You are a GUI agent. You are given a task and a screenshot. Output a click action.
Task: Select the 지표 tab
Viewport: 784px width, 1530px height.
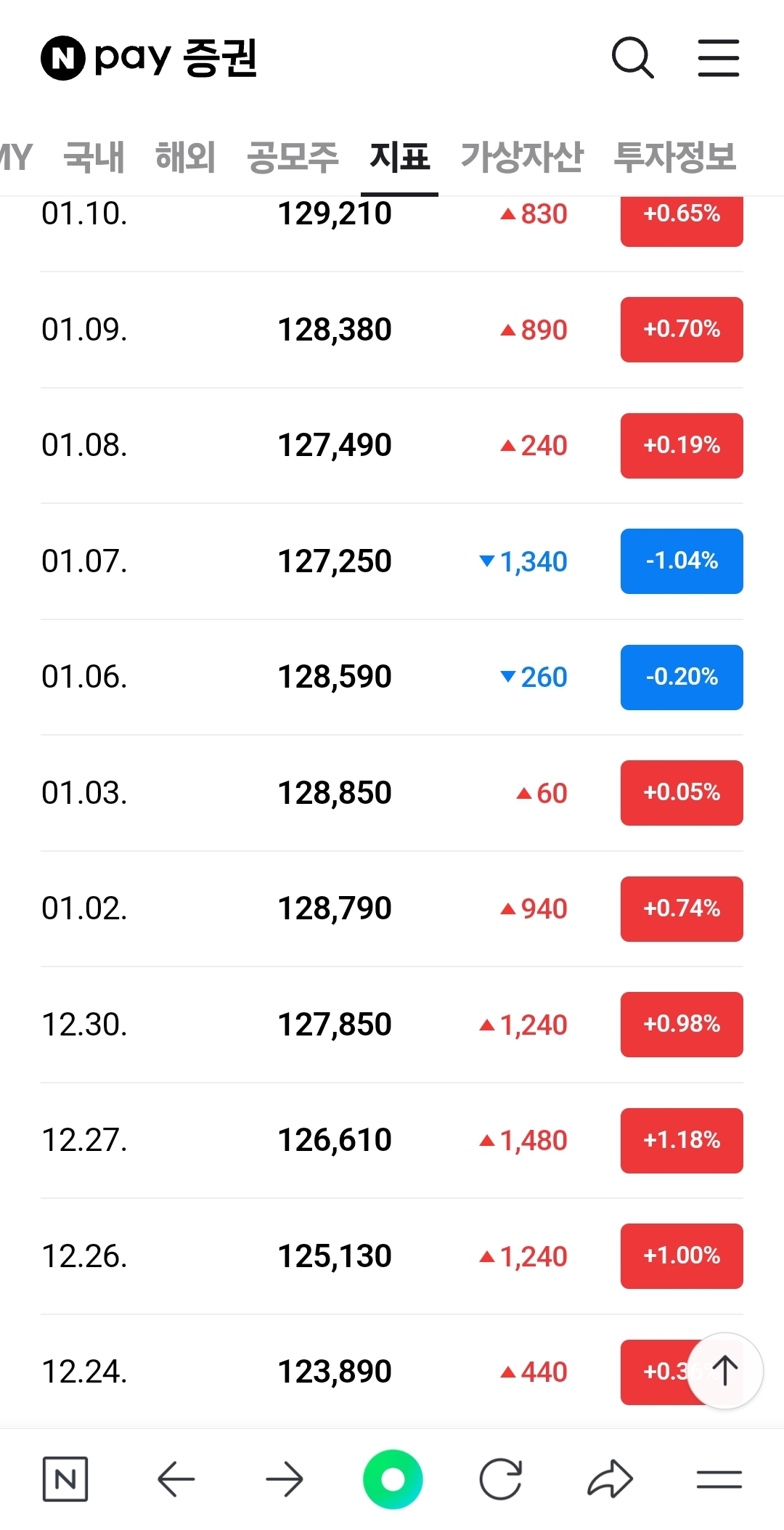click(399, 157)
